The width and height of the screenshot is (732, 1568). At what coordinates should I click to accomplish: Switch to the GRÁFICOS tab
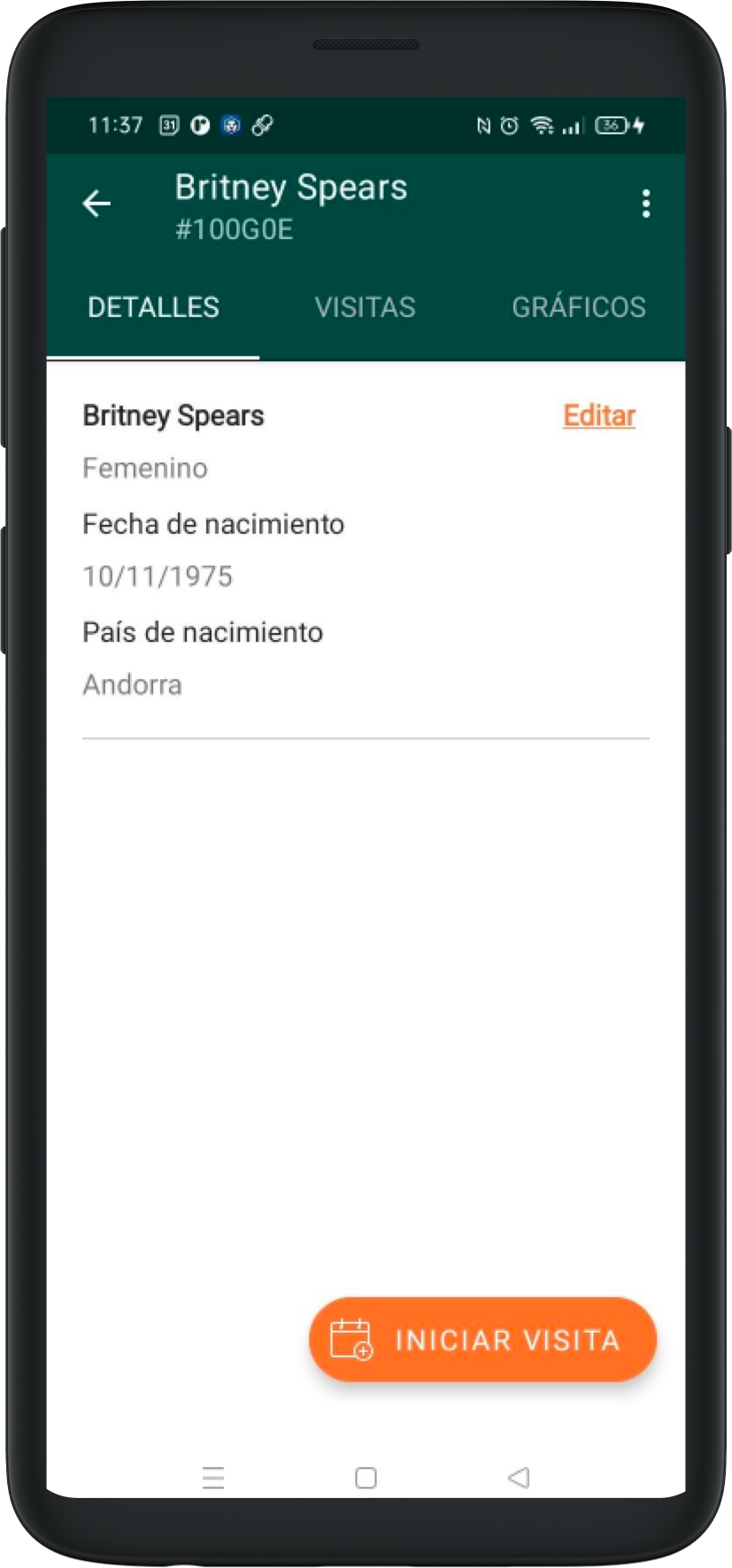(x=578, y=307)
